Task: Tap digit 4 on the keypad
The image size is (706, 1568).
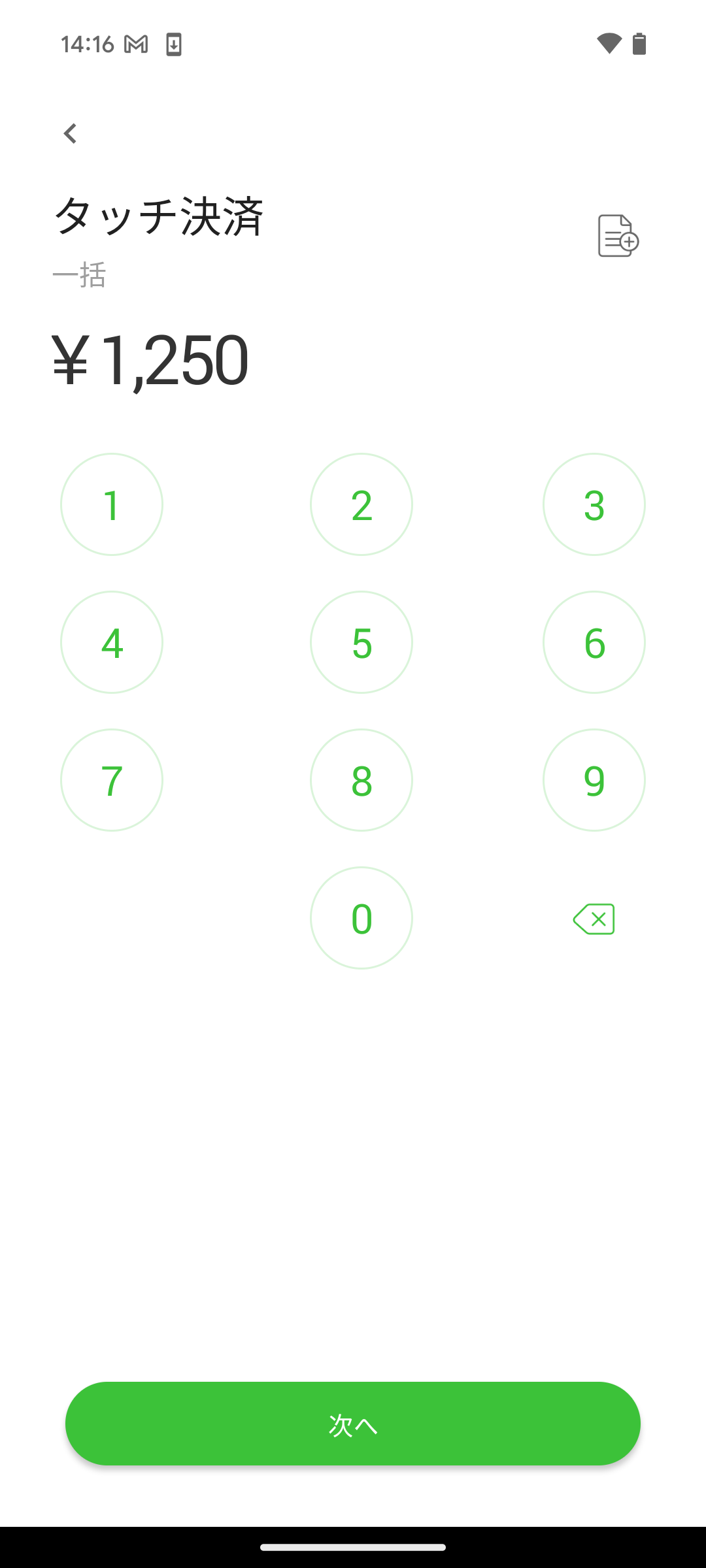Action: point(112,642)
